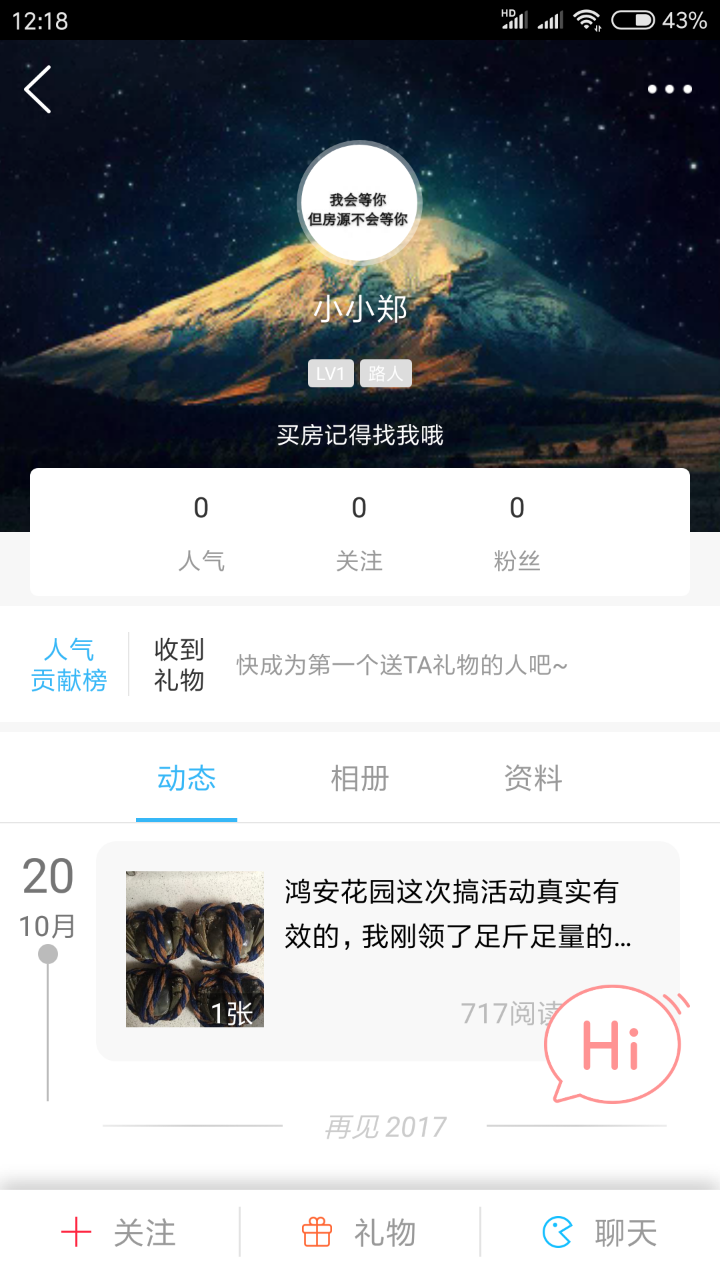Send a gift via 礼物 button
The image size is (720, 1280).
pyautogui.click(x=360, y=1233)
